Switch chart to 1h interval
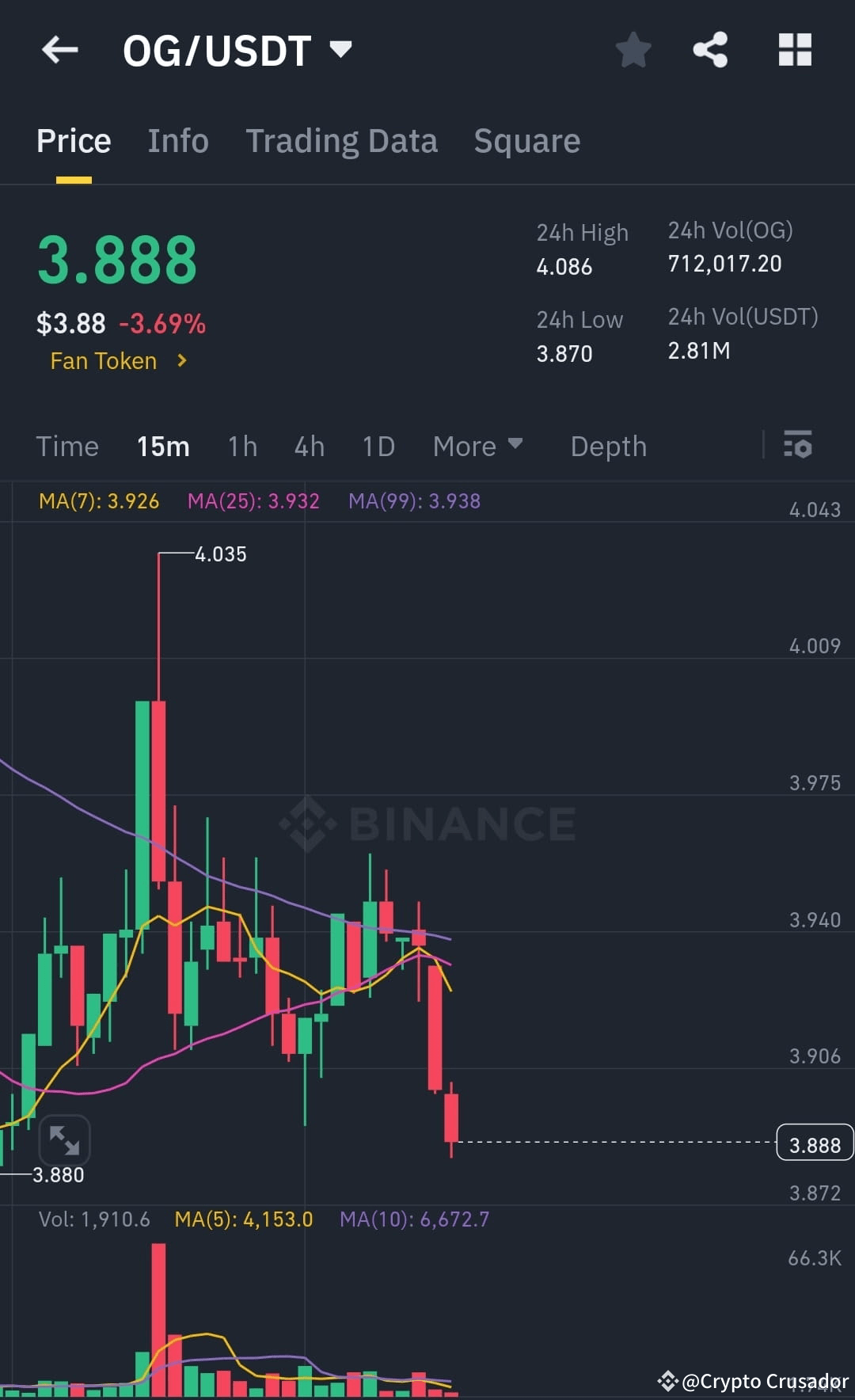This screenshot has width=855, height=1400. (x=242, y=446)
